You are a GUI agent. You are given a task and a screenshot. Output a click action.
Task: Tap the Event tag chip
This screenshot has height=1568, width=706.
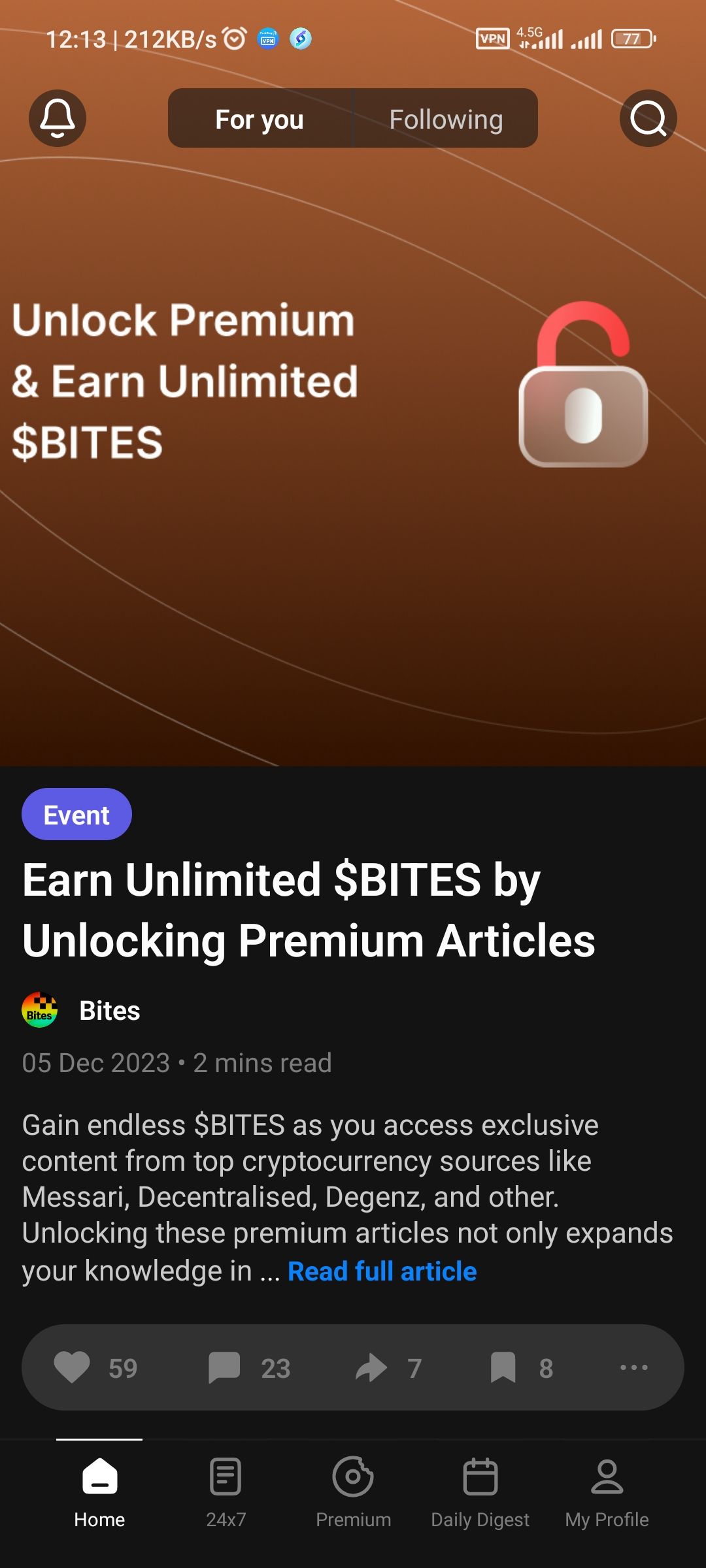(x=76, y=815)
